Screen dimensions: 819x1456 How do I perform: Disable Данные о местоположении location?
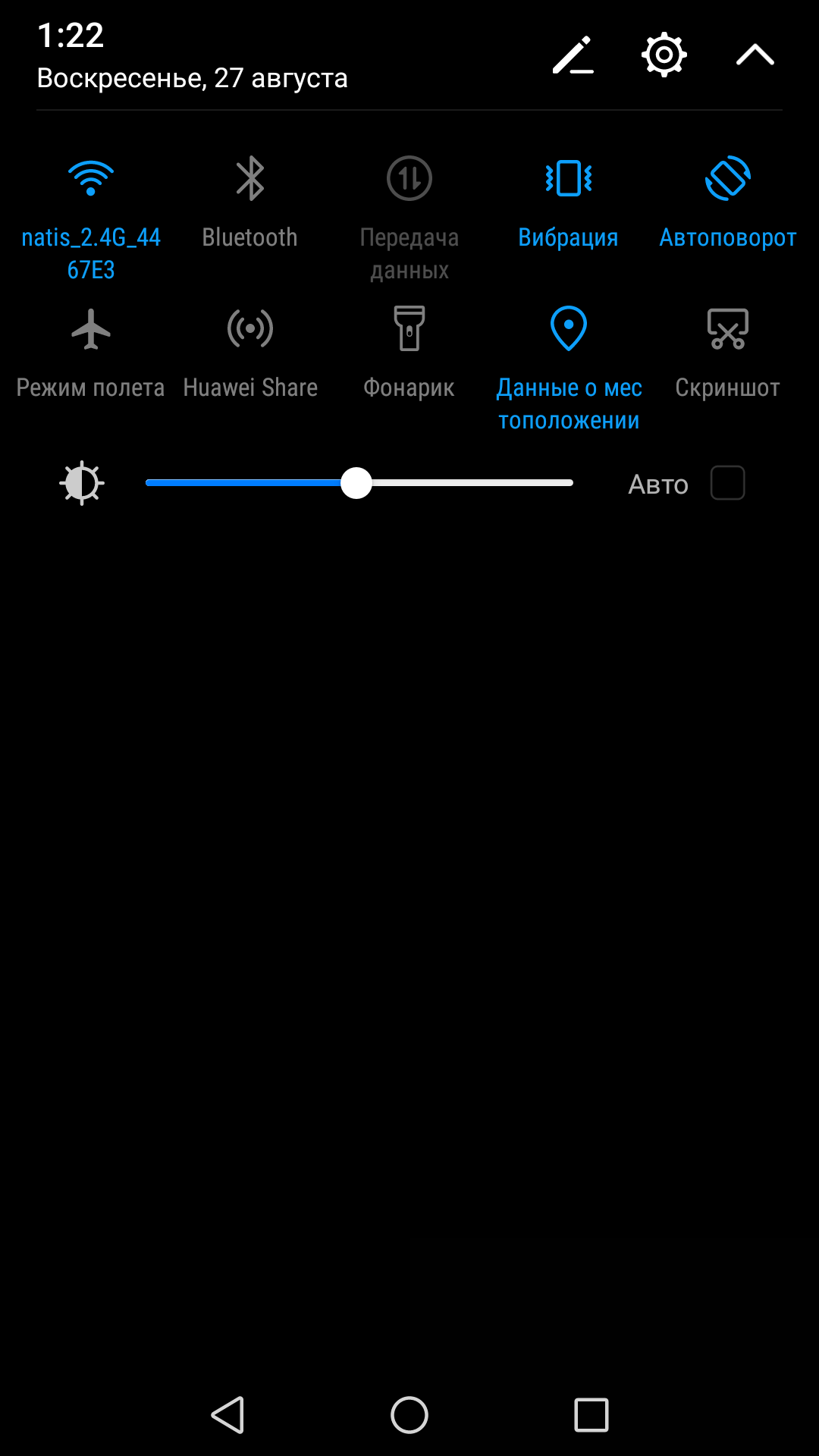point(569,329)
